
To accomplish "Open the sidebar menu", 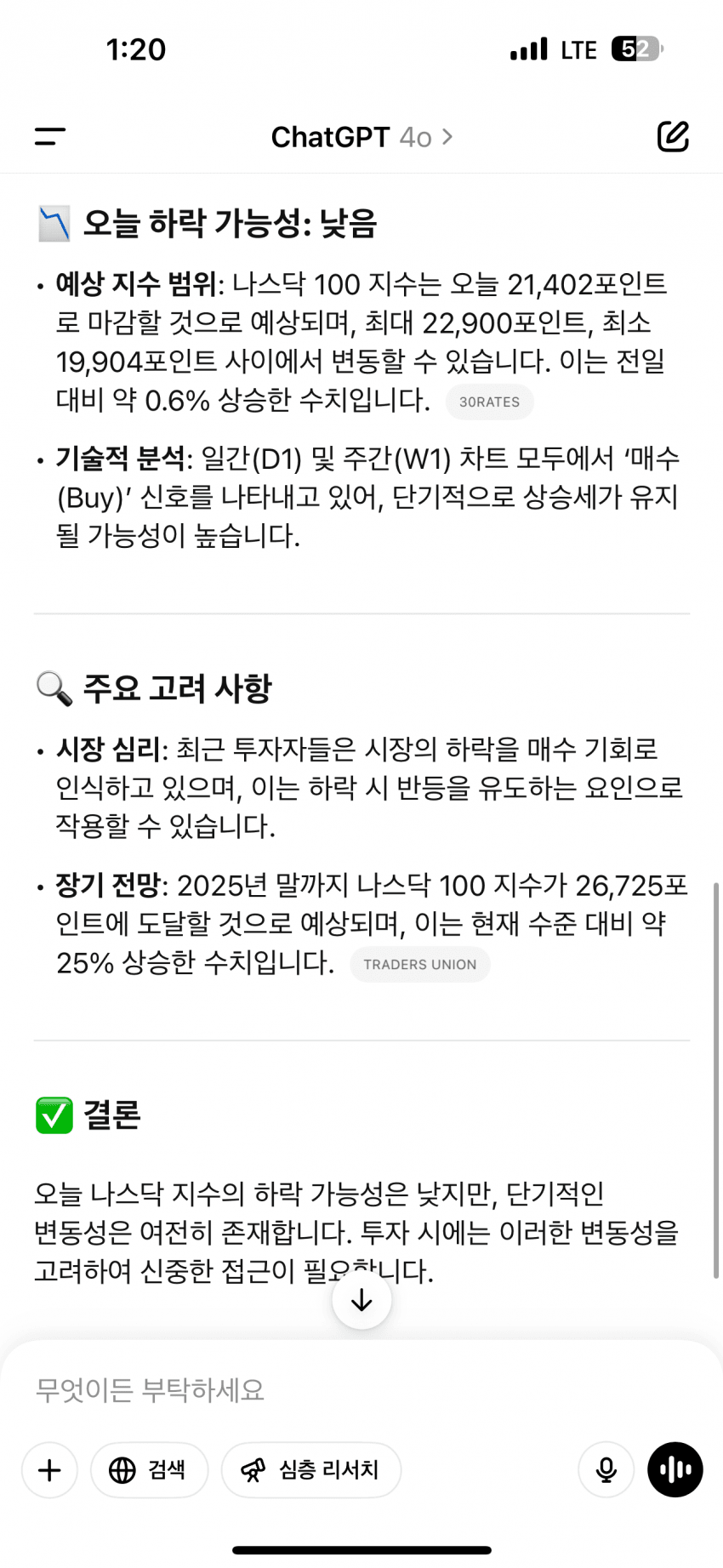I will click(x=50, y=136).
